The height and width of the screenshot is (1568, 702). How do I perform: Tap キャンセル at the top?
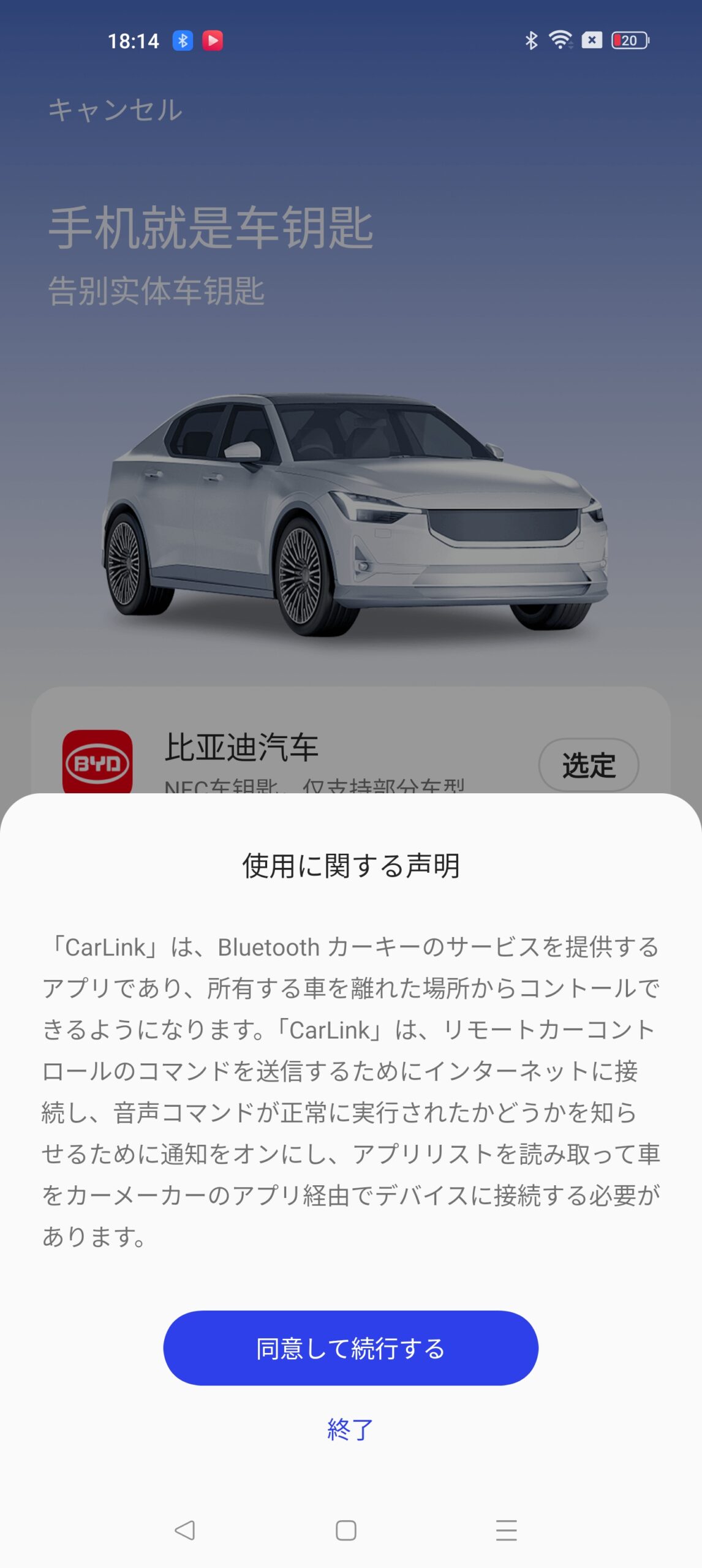115,110
